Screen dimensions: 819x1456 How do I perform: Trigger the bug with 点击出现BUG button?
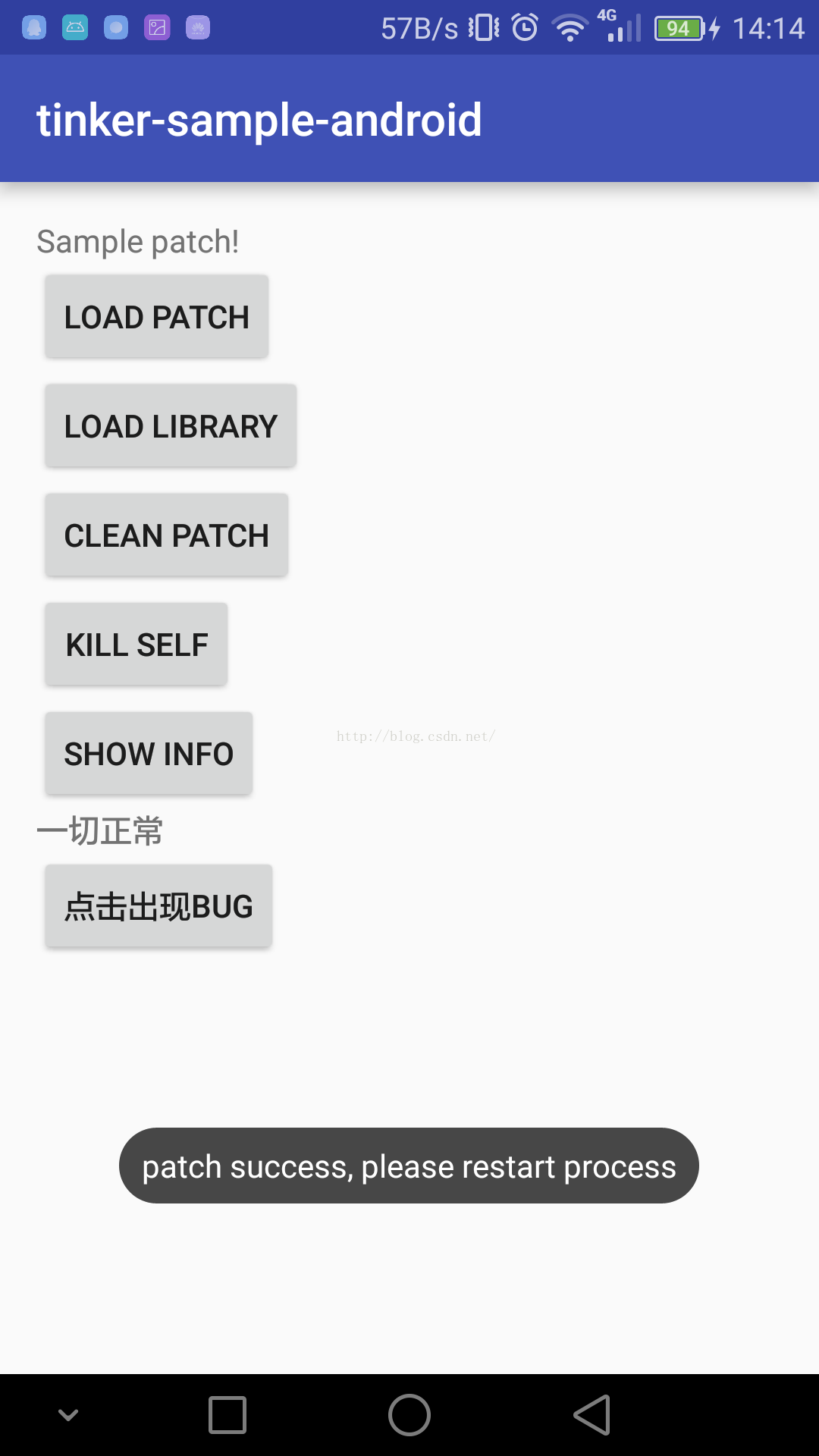tap(158, 906)
